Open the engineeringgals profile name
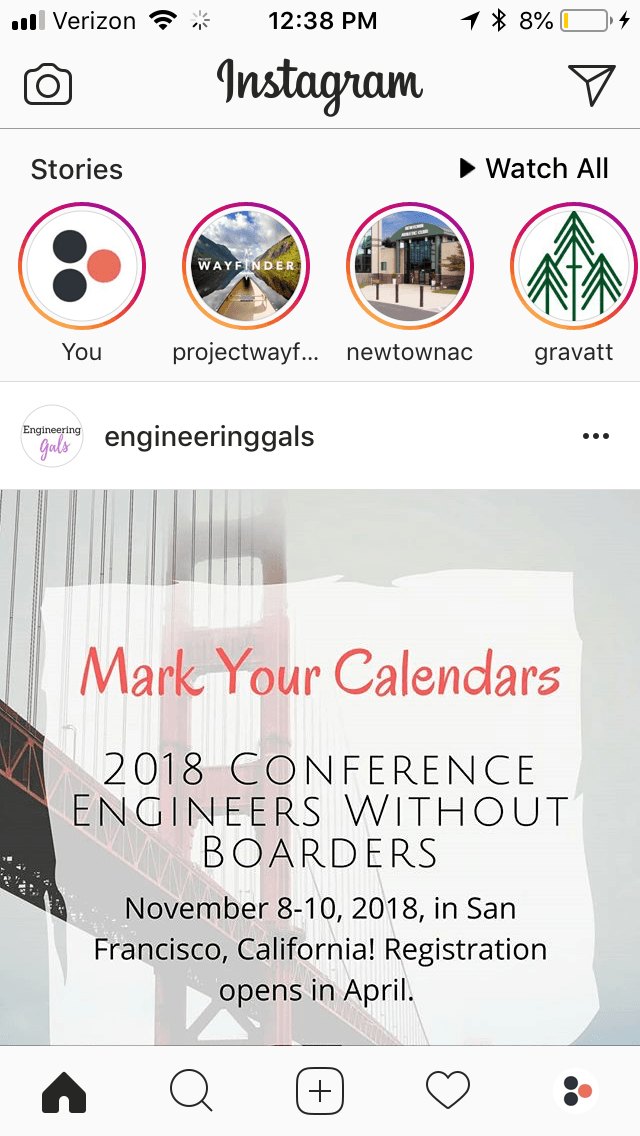 [209, 436]
